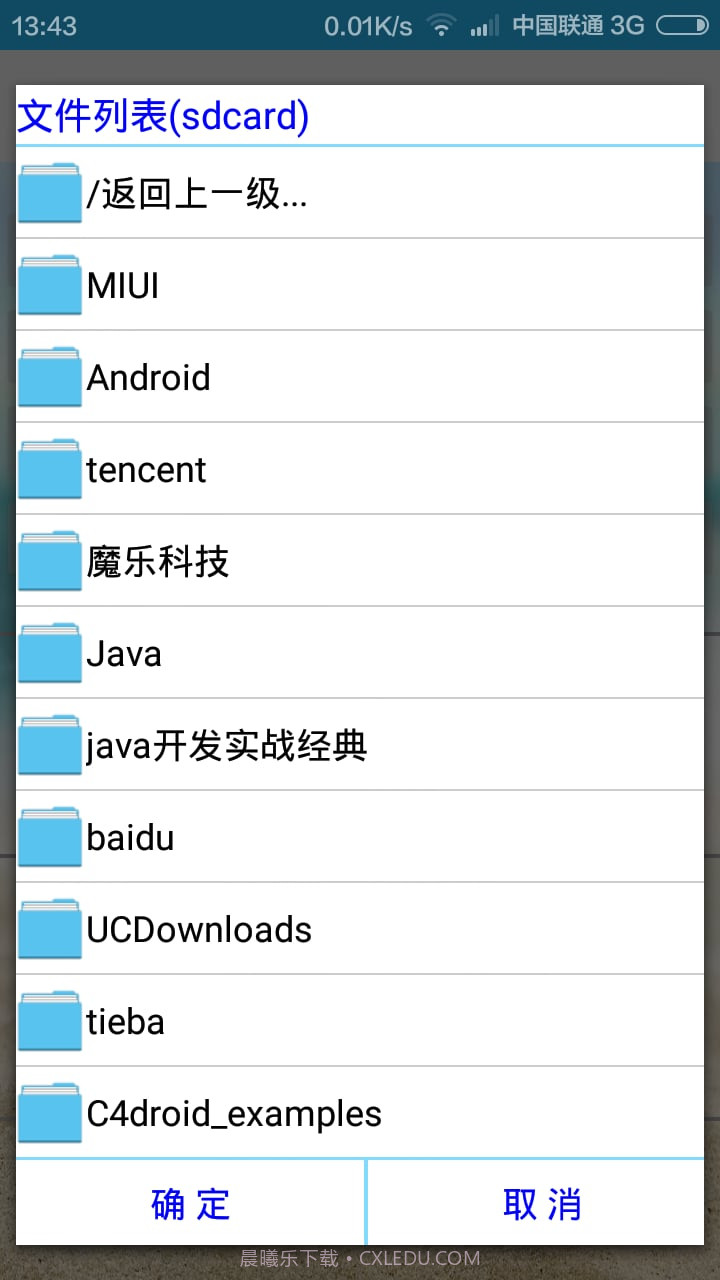
Task: Click the folder icon beside tieba
Action: [x=50, y=1021]
